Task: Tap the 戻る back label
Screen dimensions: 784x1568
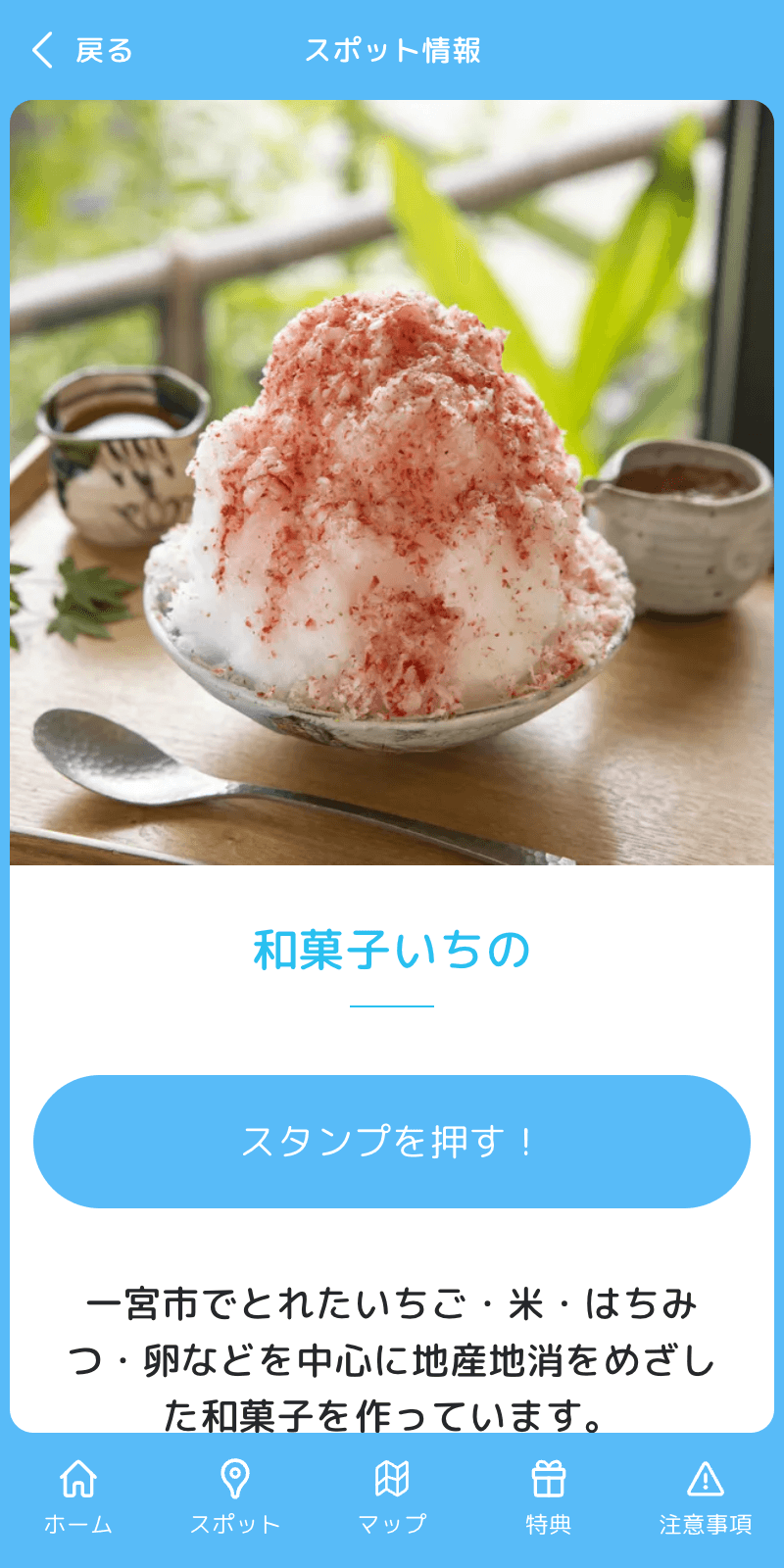Action: (101, 48)
